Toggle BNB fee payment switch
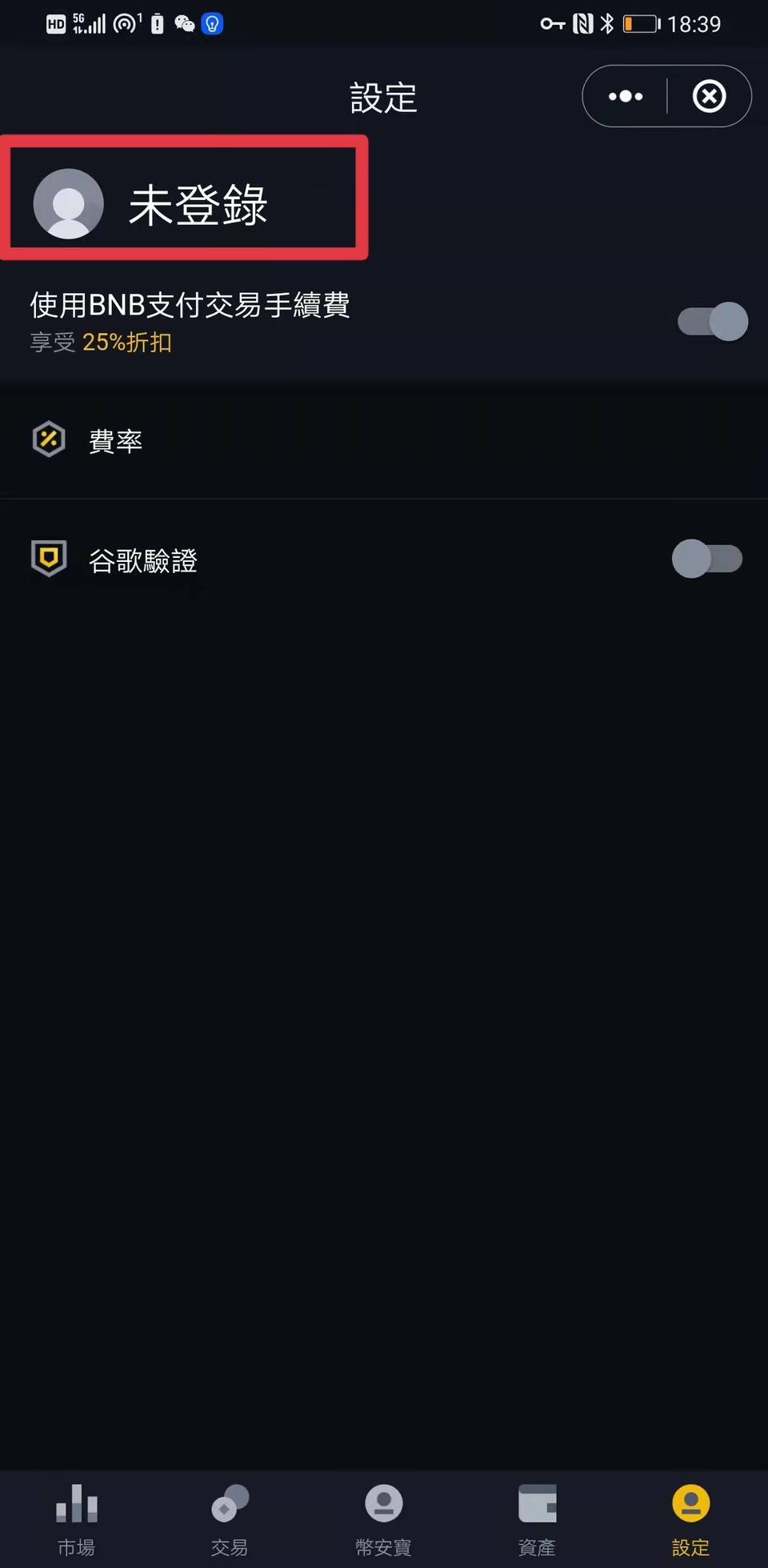768x1568 pixels. pyautogui.click(x=713, y=321)
